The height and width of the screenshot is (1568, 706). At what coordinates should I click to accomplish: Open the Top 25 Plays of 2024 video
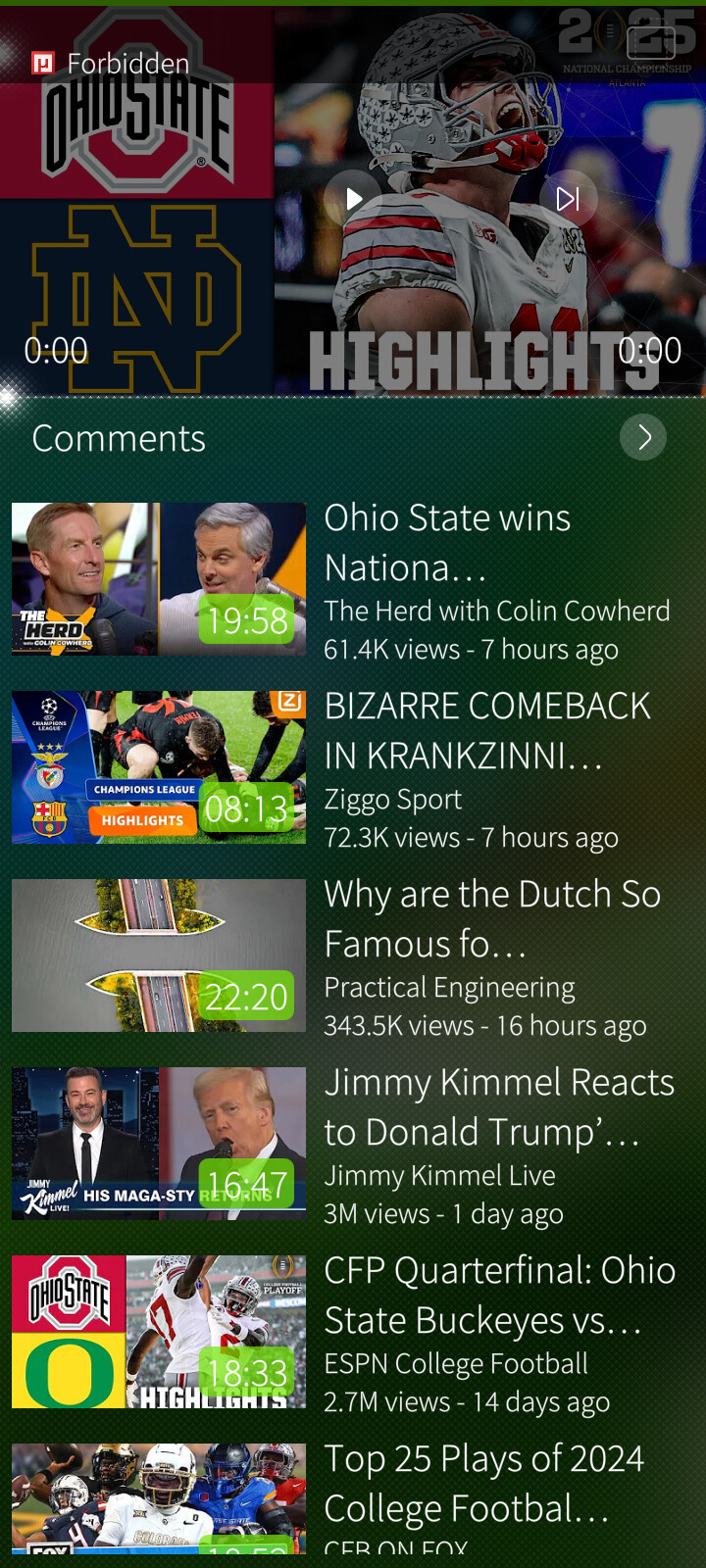[x=353, y=1495]
